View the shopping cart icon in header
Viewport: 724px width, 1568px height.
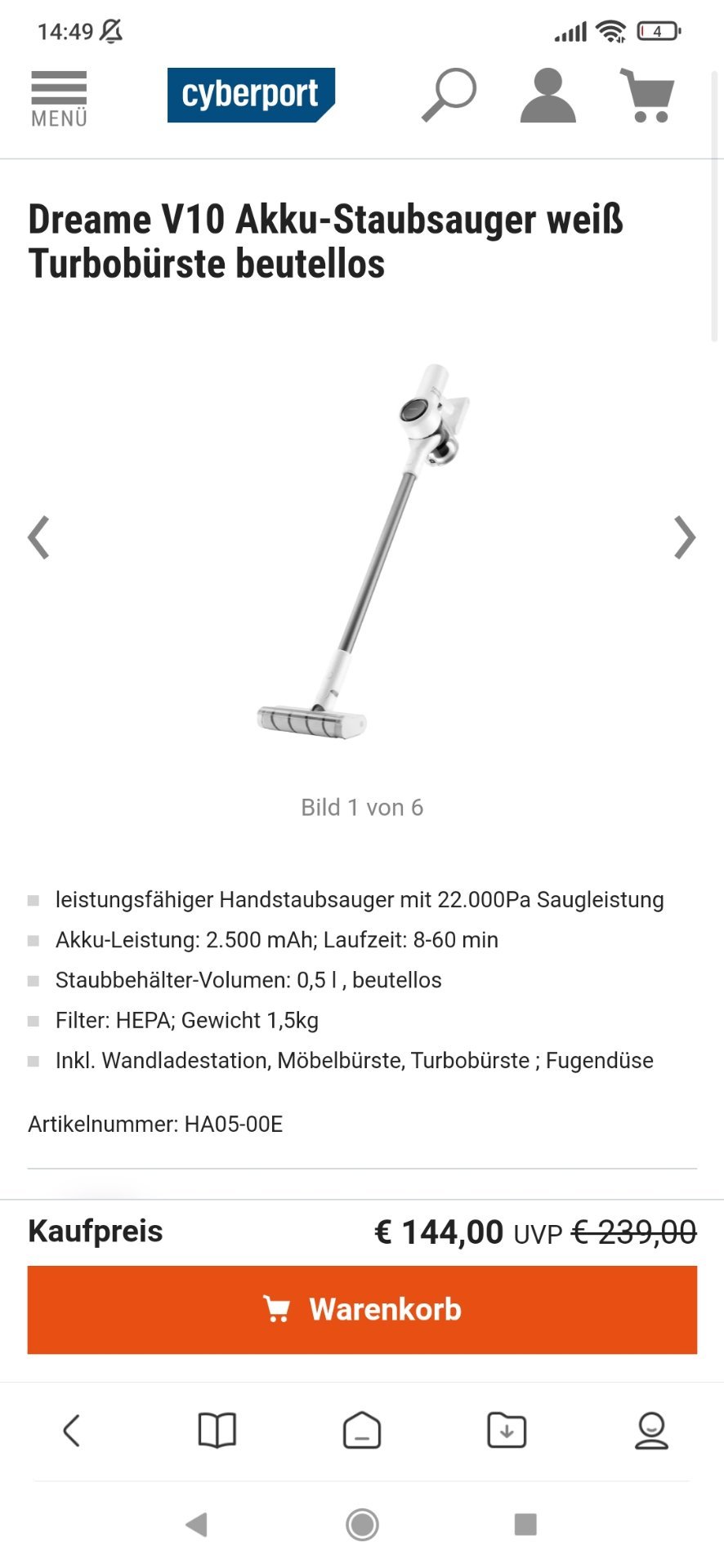(x=648, y=96)
